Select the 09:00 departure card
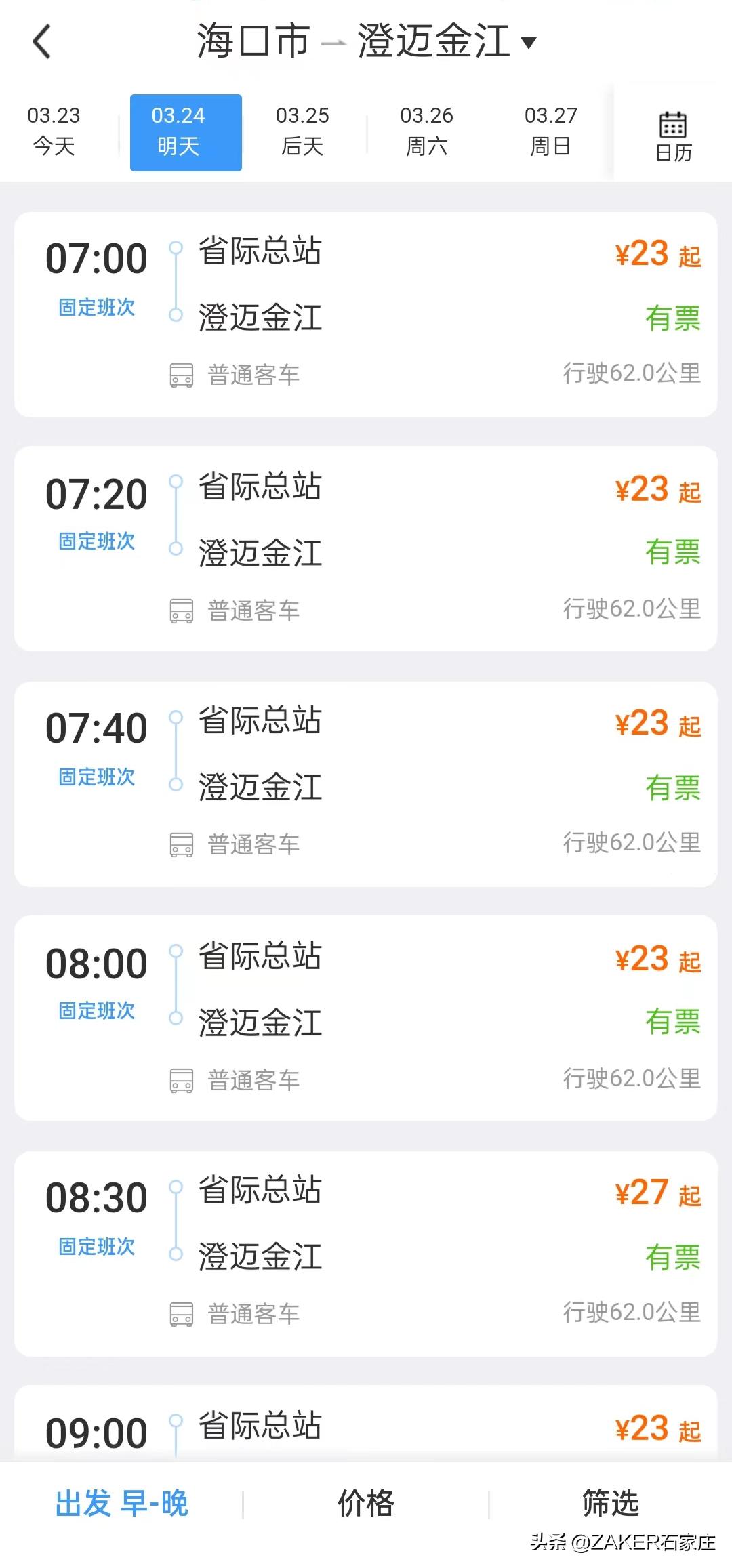The width and height of the screenshot is (732, 1568). [x=366, y=1430]
